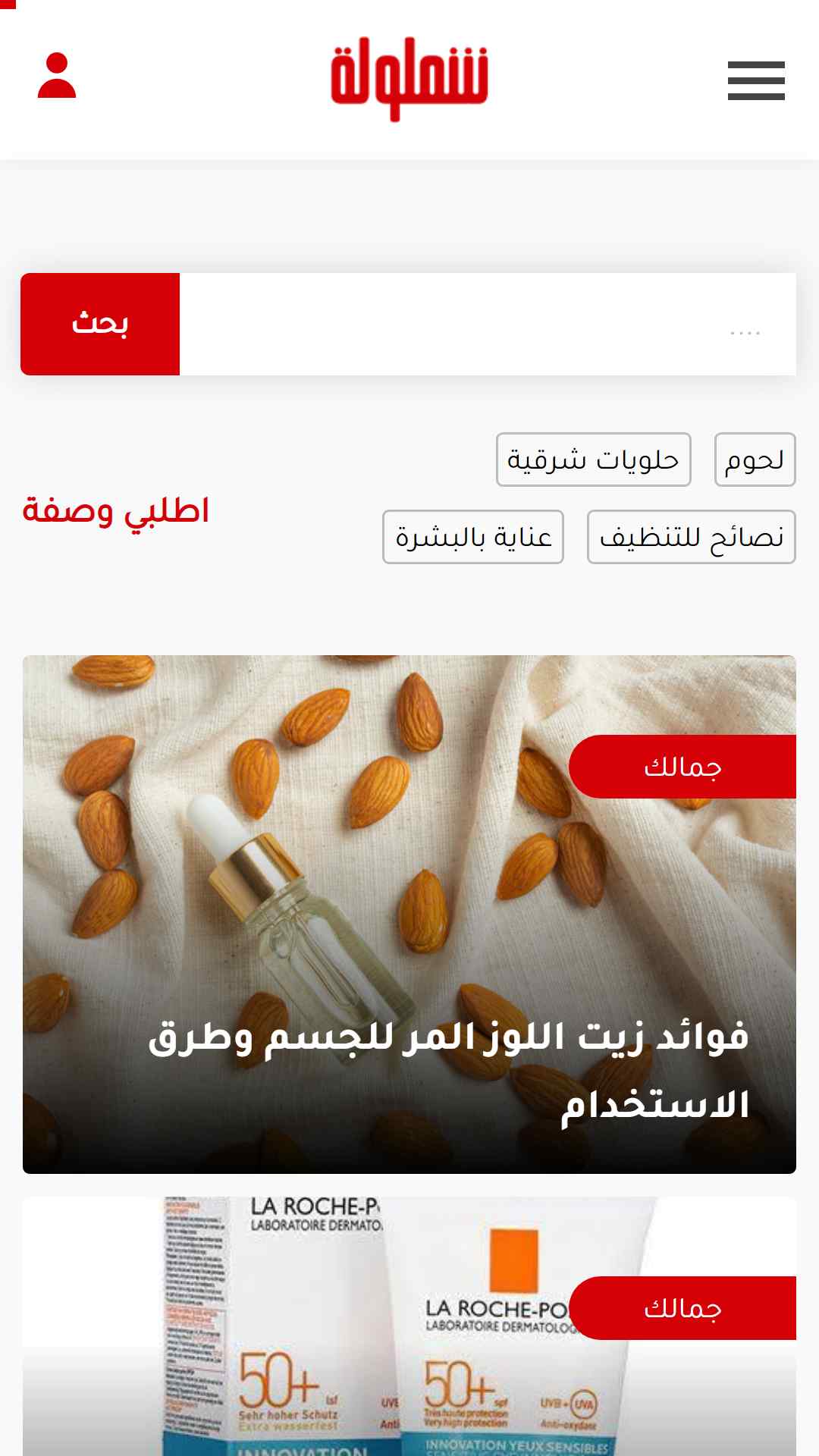
Task: Select the لحوم chip
Action: pos(755,460)
